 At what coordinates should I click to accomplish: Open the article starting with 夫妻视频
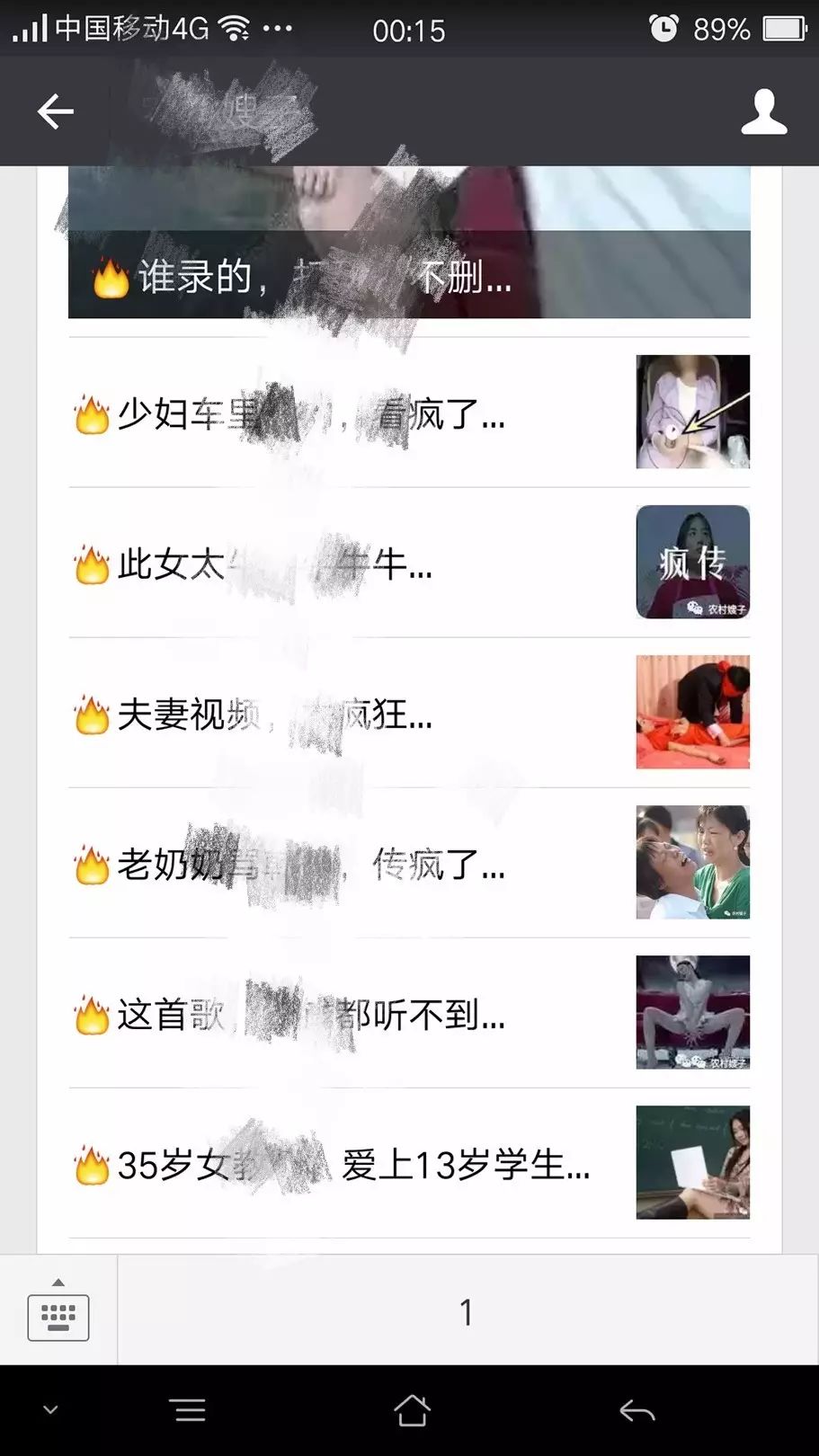(409, 714)
